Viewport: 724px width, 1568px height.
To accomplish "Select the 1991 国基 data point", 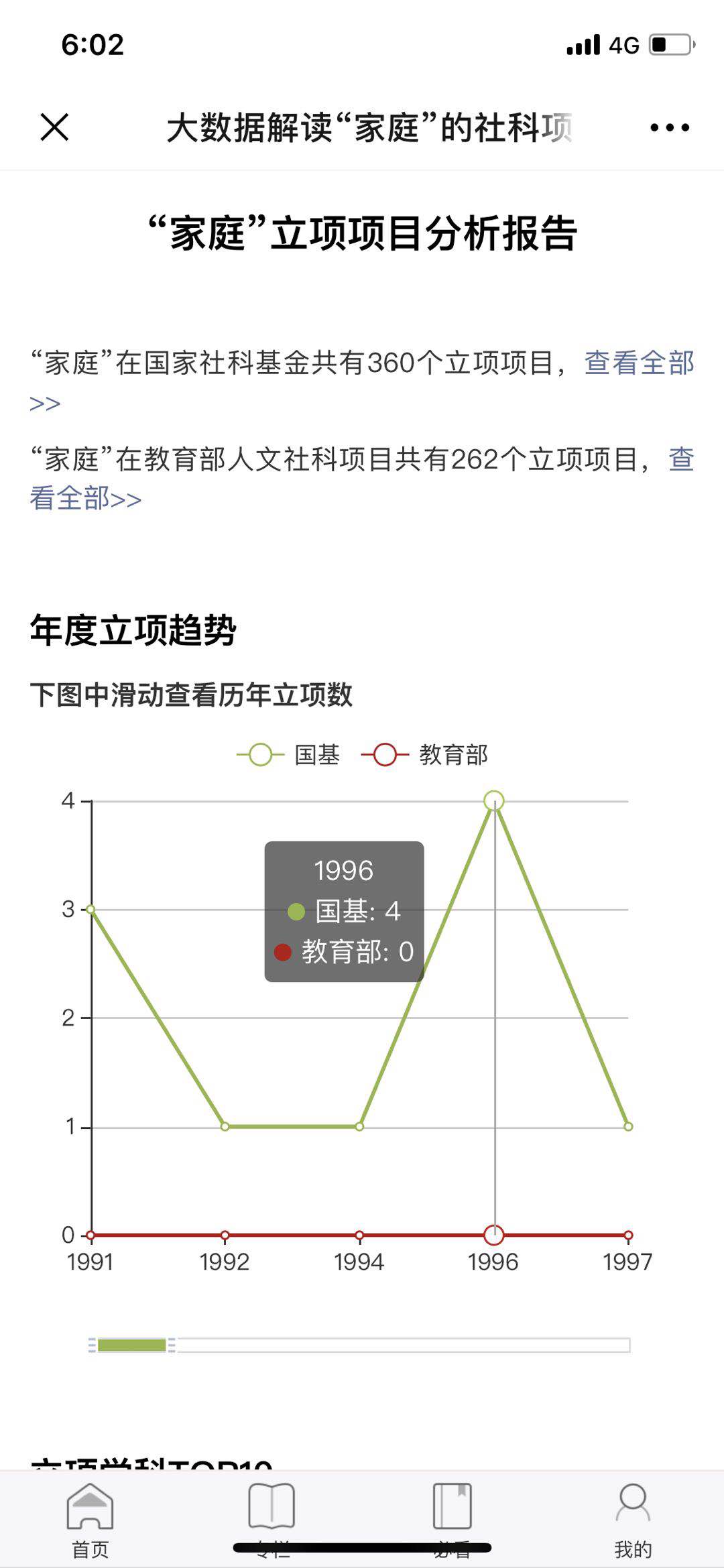I will coord(91,909).
